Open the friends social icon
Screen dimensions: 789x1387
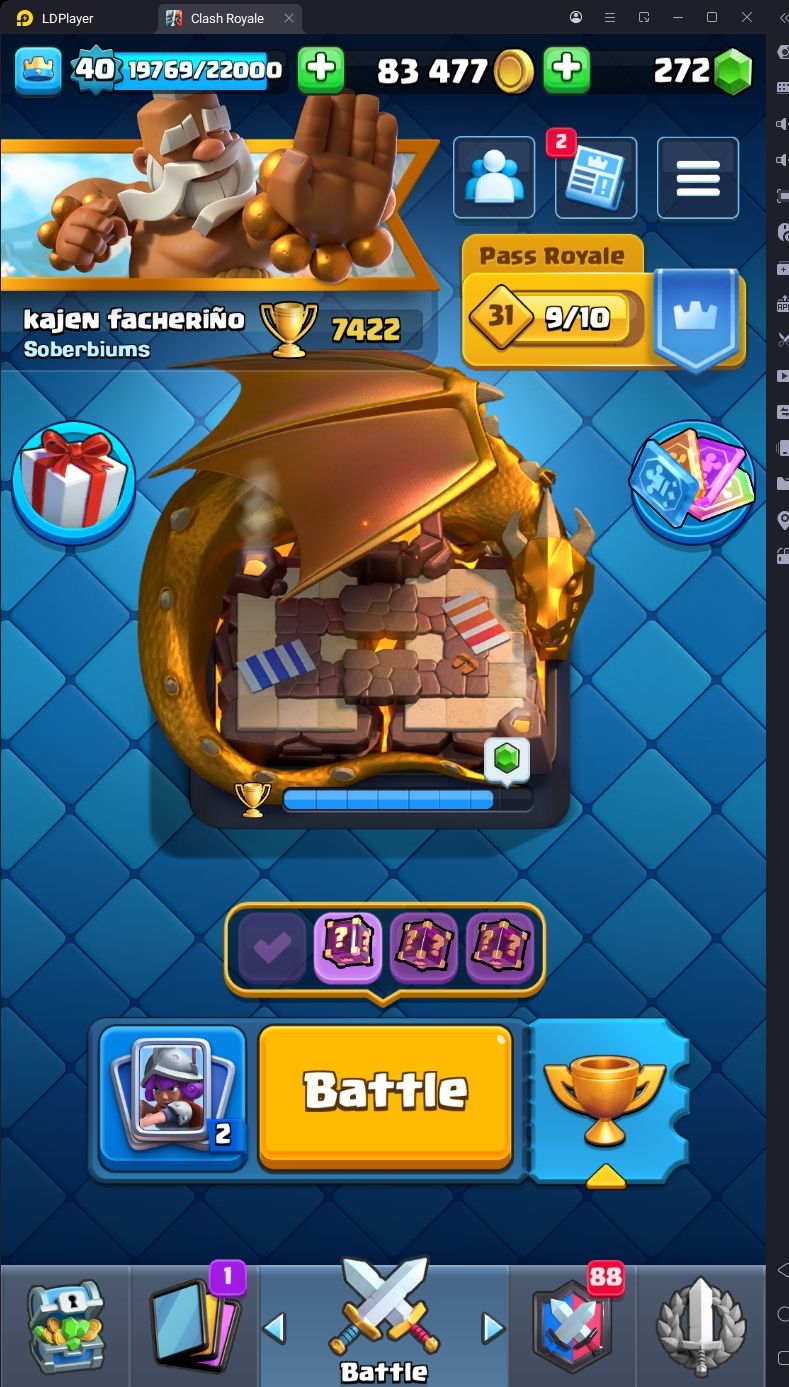[x=493, y=178]
